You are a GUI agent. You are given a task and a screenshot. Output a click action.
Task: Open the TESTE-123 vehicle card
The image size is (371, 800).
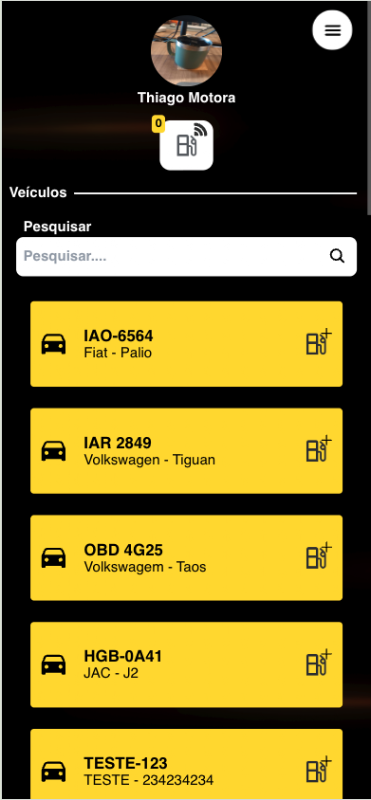click(x=186, y=764)
